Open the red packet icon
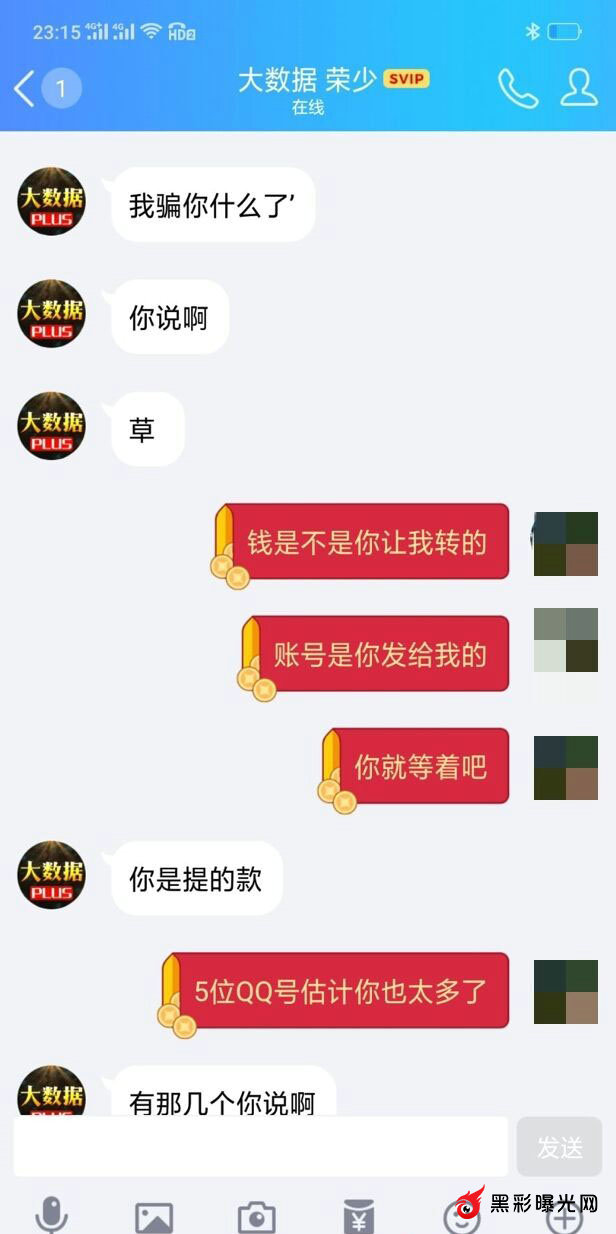 click(359, 1217)
